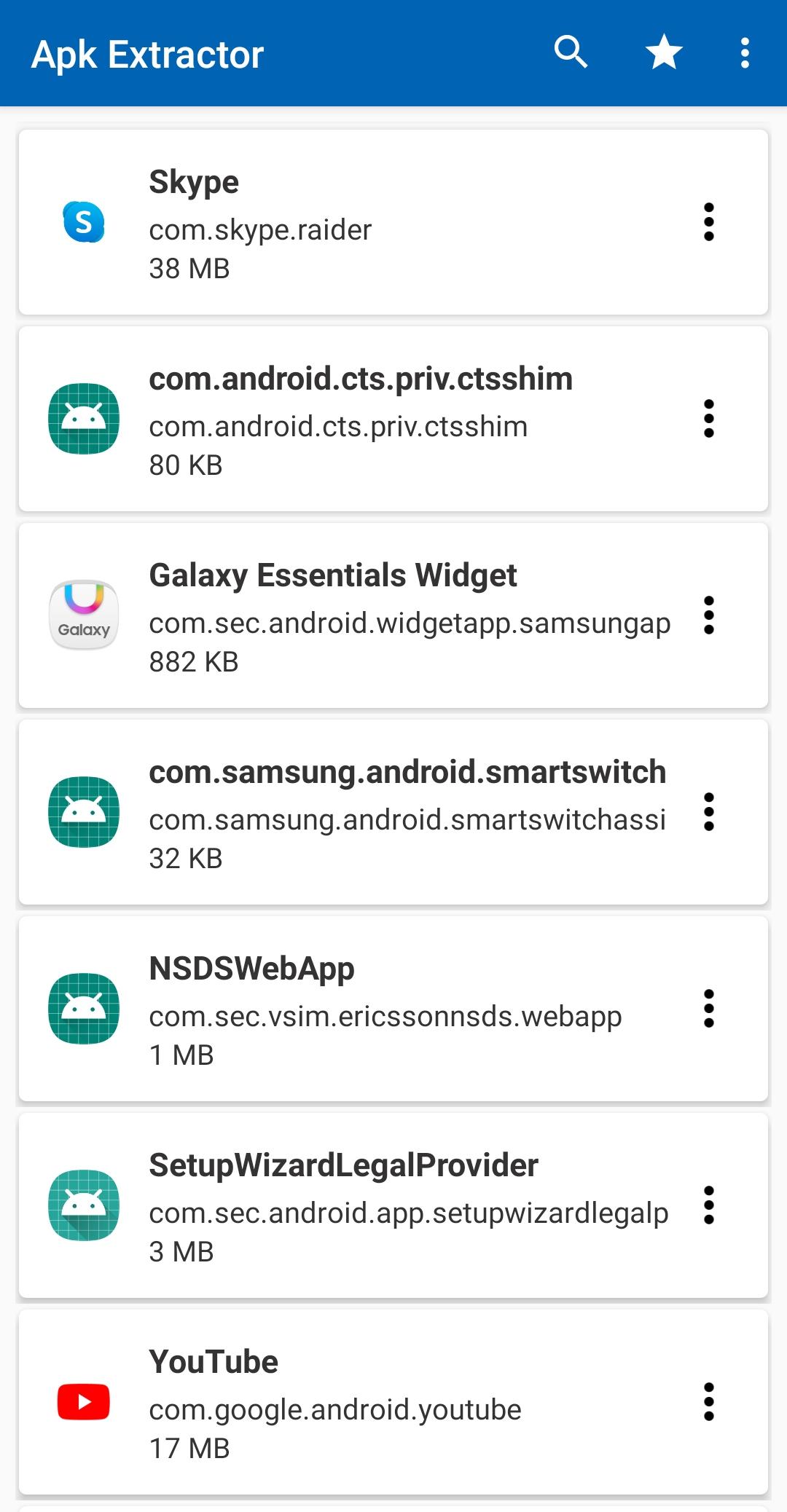Image resolution: width=787 pixels, height=1512 pixels.
Task: Tap the star icon in toolbar
Action: [664, 52]
